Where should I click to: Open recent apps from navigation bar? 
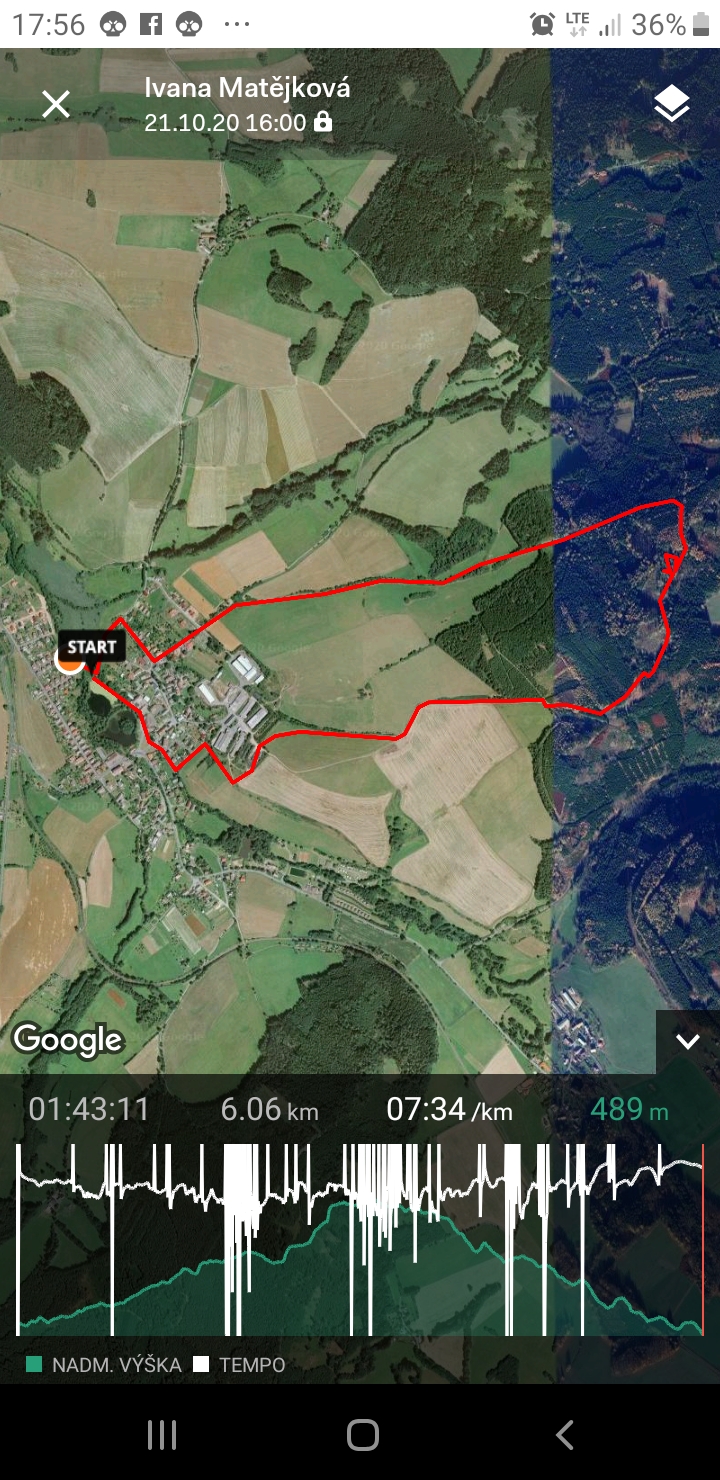click(162, 1435)
